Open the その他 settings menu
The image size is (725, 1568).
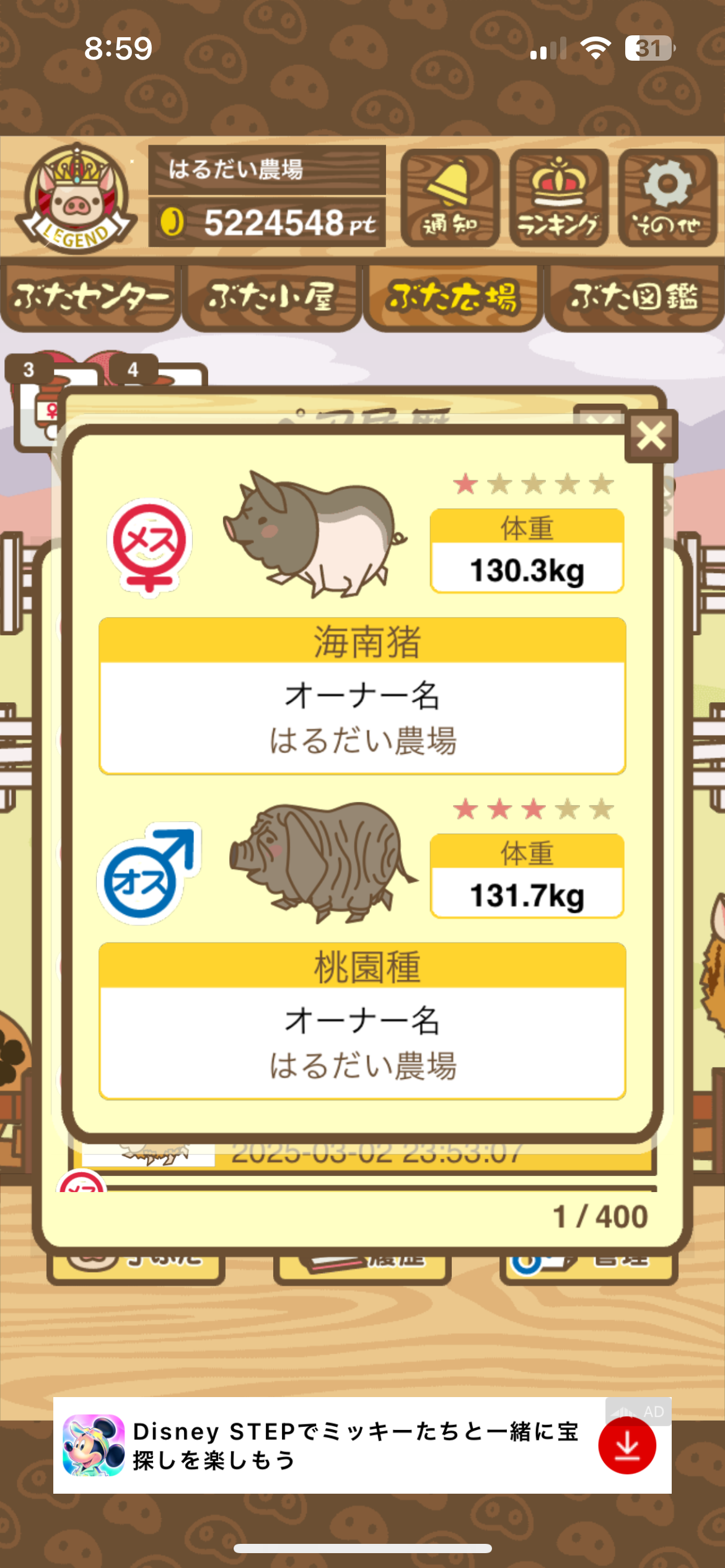(x=667, y=198)
